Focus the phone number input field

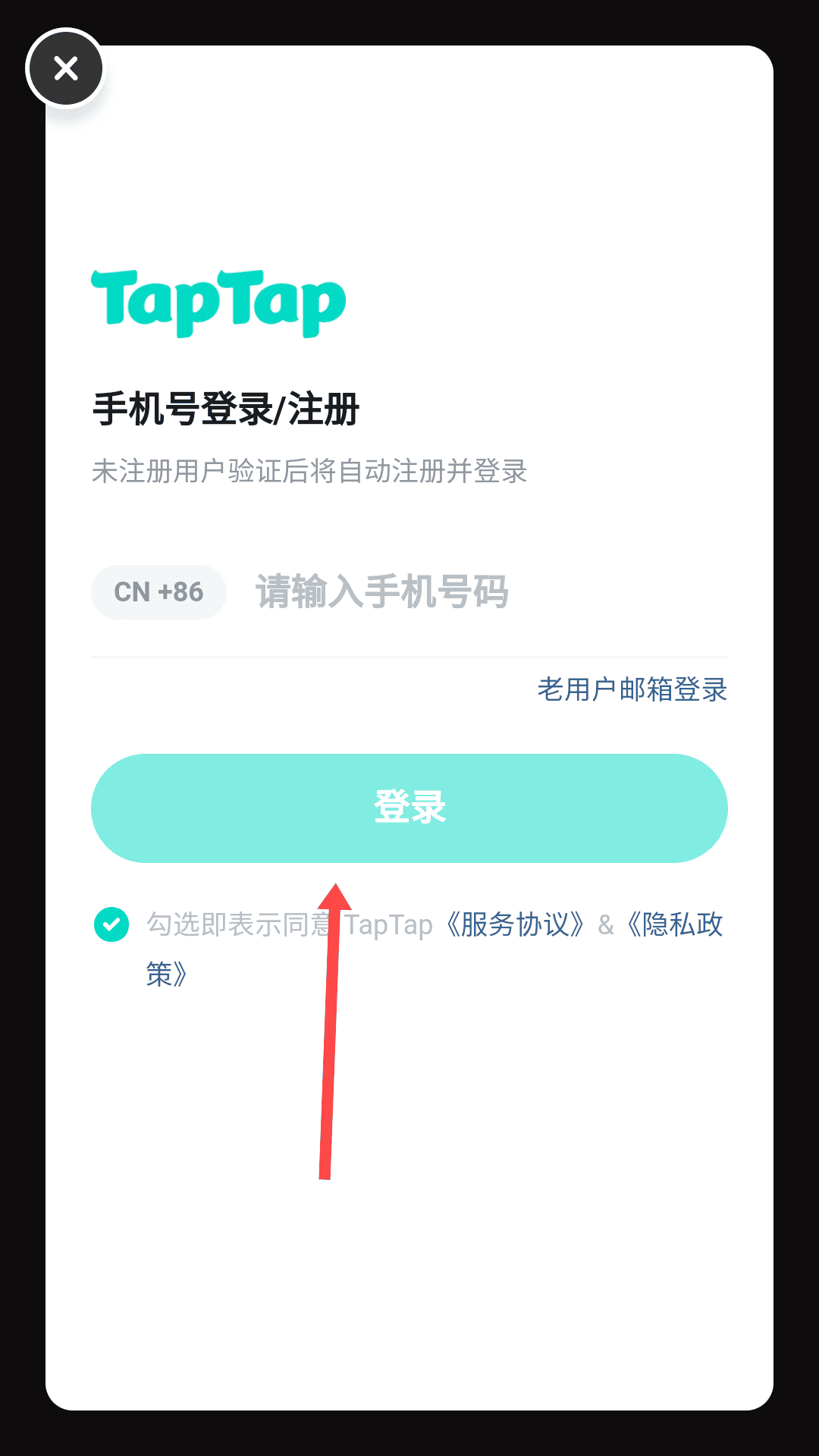tap(485, 592)
